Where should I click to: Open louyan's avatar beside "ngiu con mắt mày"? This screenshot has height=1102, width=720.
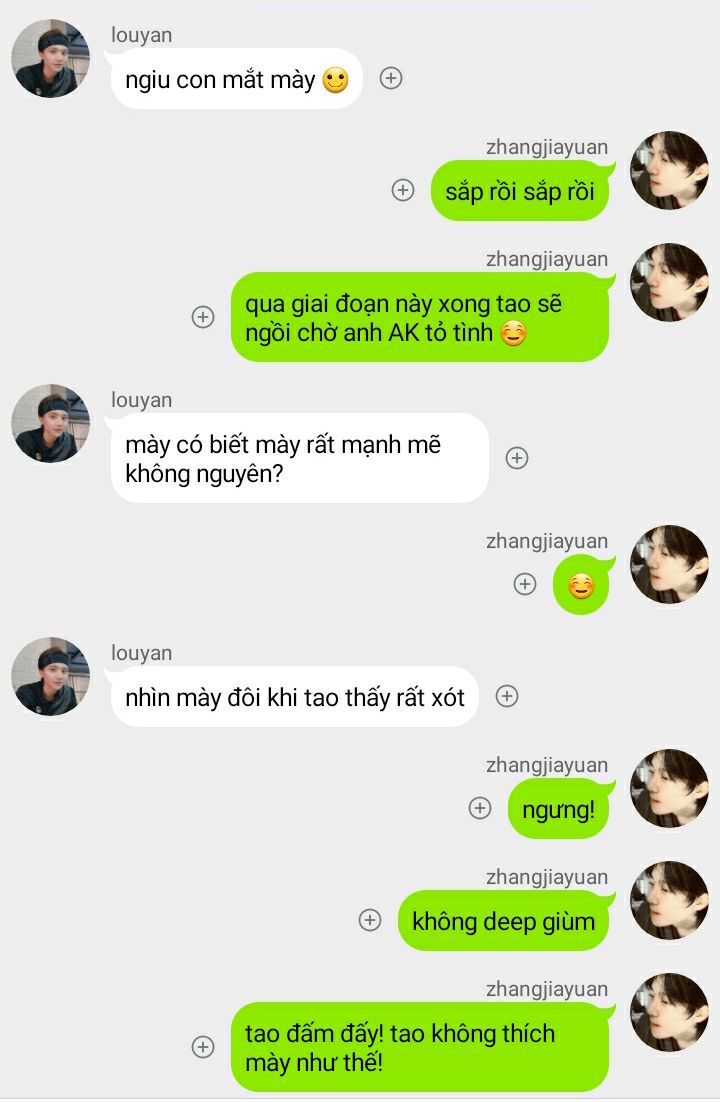pyautogui.click(x=50, y=58)
